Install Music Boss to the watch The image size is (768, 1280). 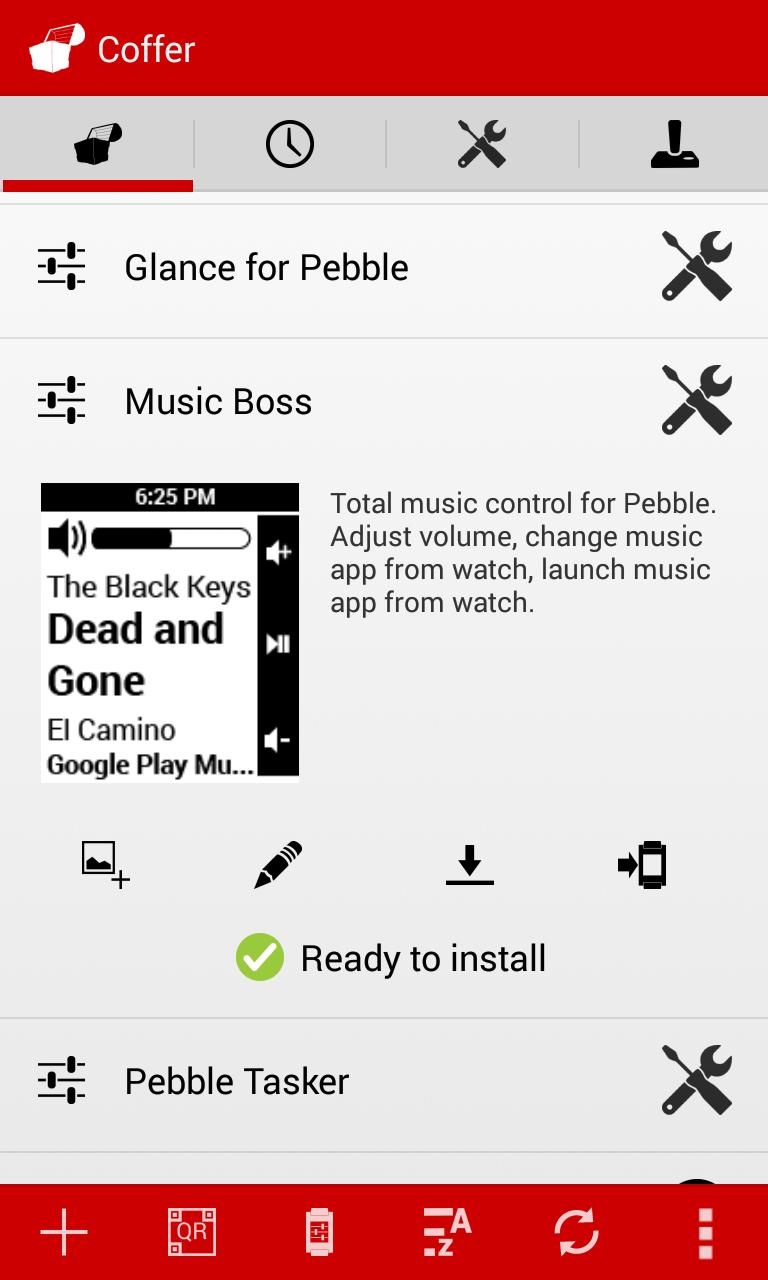642,865
